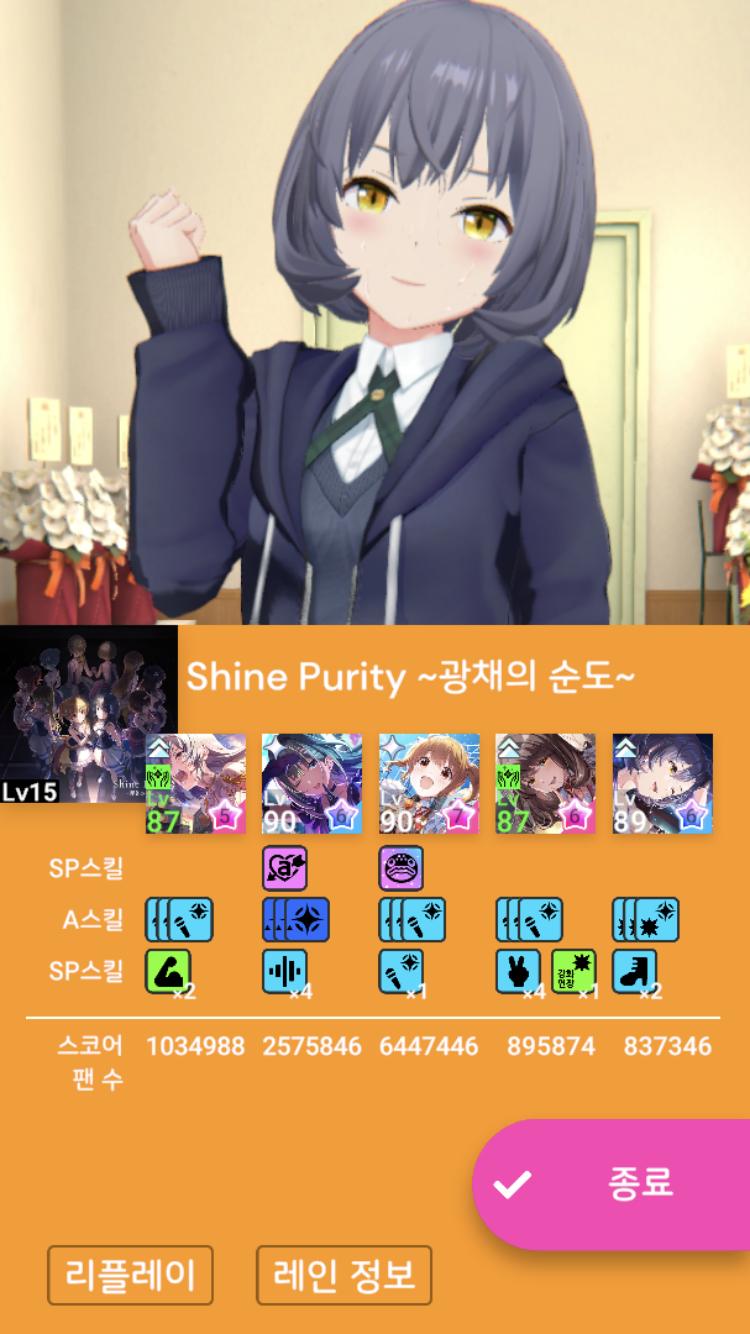
Task: Open 레인 정보 lane info
Action: (344, 1275)
